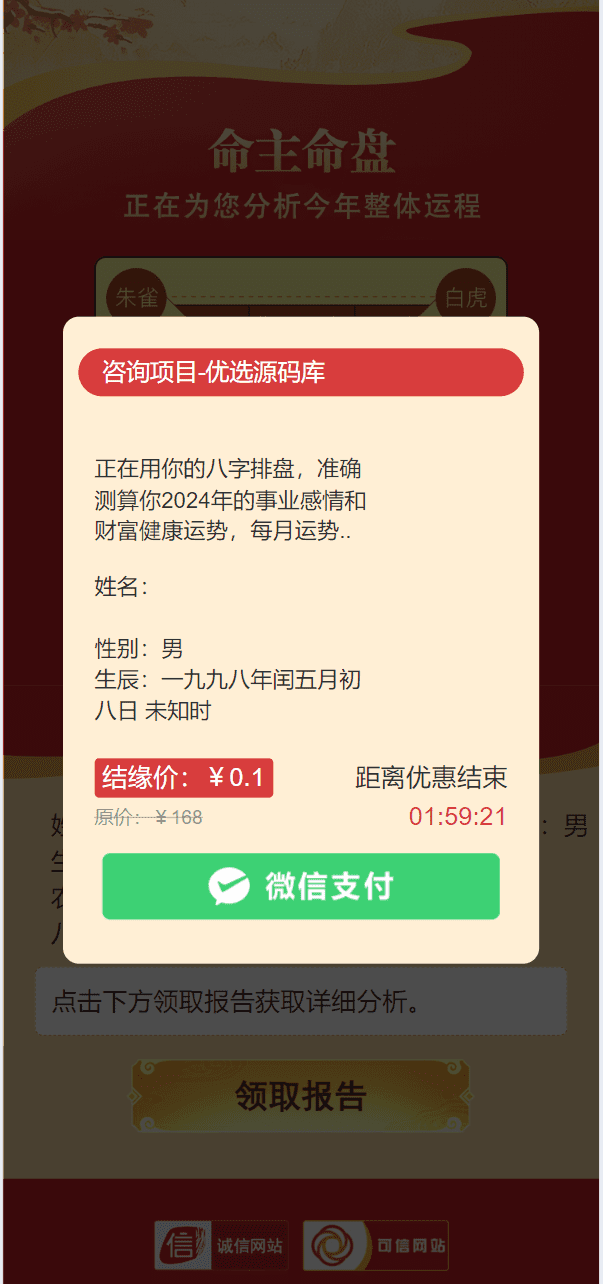Open the 可信网站 badge
The height and width of the screenshot is (1284, 603).
376,1246
